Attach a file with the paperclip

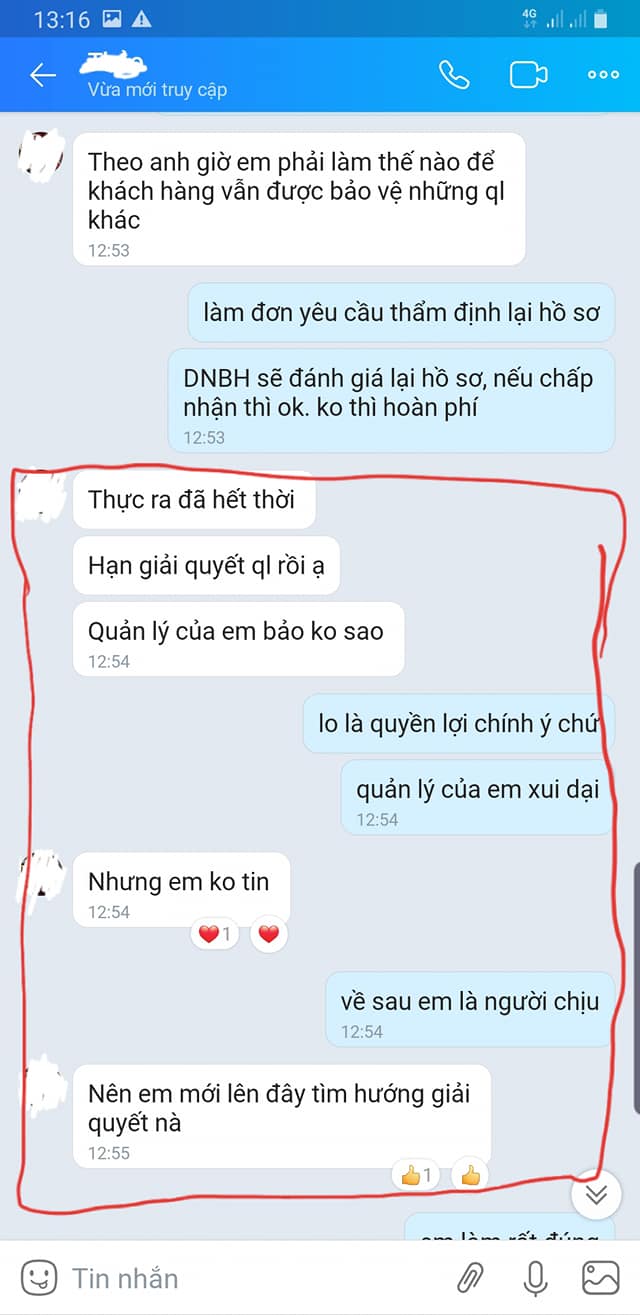pos(469,1277)
